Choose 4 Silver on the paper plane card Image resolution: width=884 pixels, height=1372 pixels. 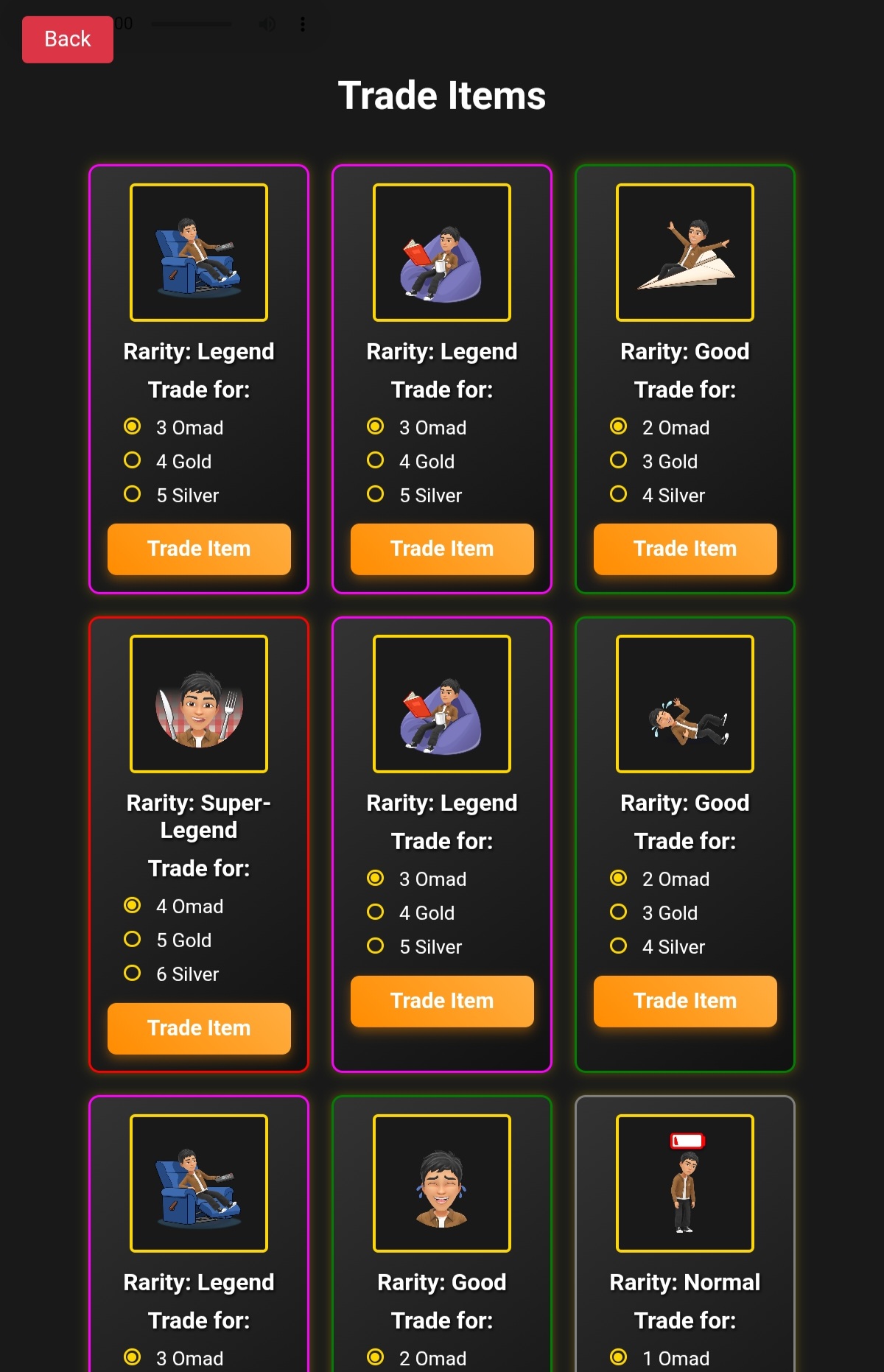pyautogui.click(x=619, y=494)
